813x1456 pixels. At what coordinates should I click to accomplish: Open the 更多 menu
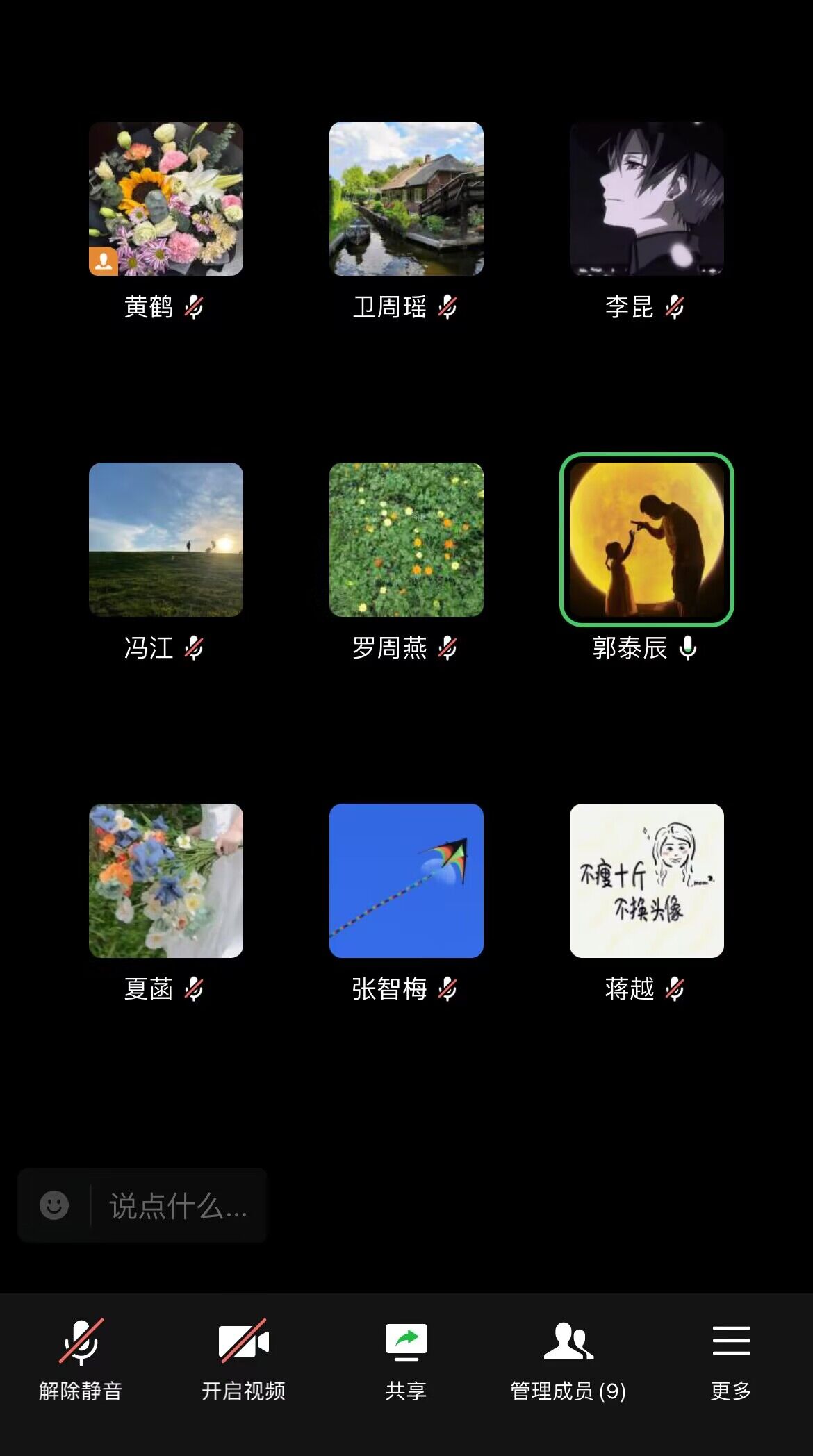click(731, 1359)
